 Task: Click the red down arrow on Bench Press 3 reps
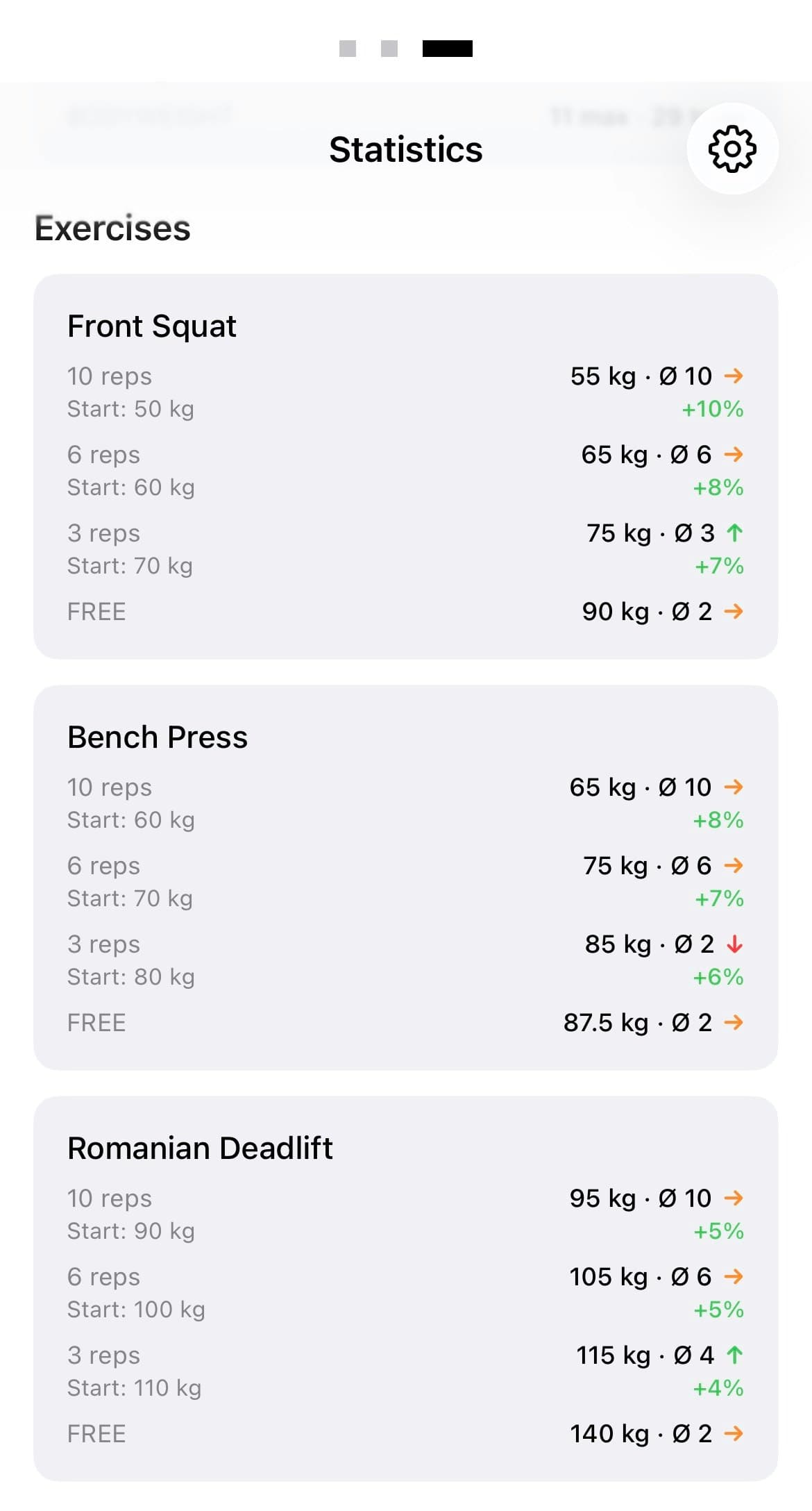(734, 944)
